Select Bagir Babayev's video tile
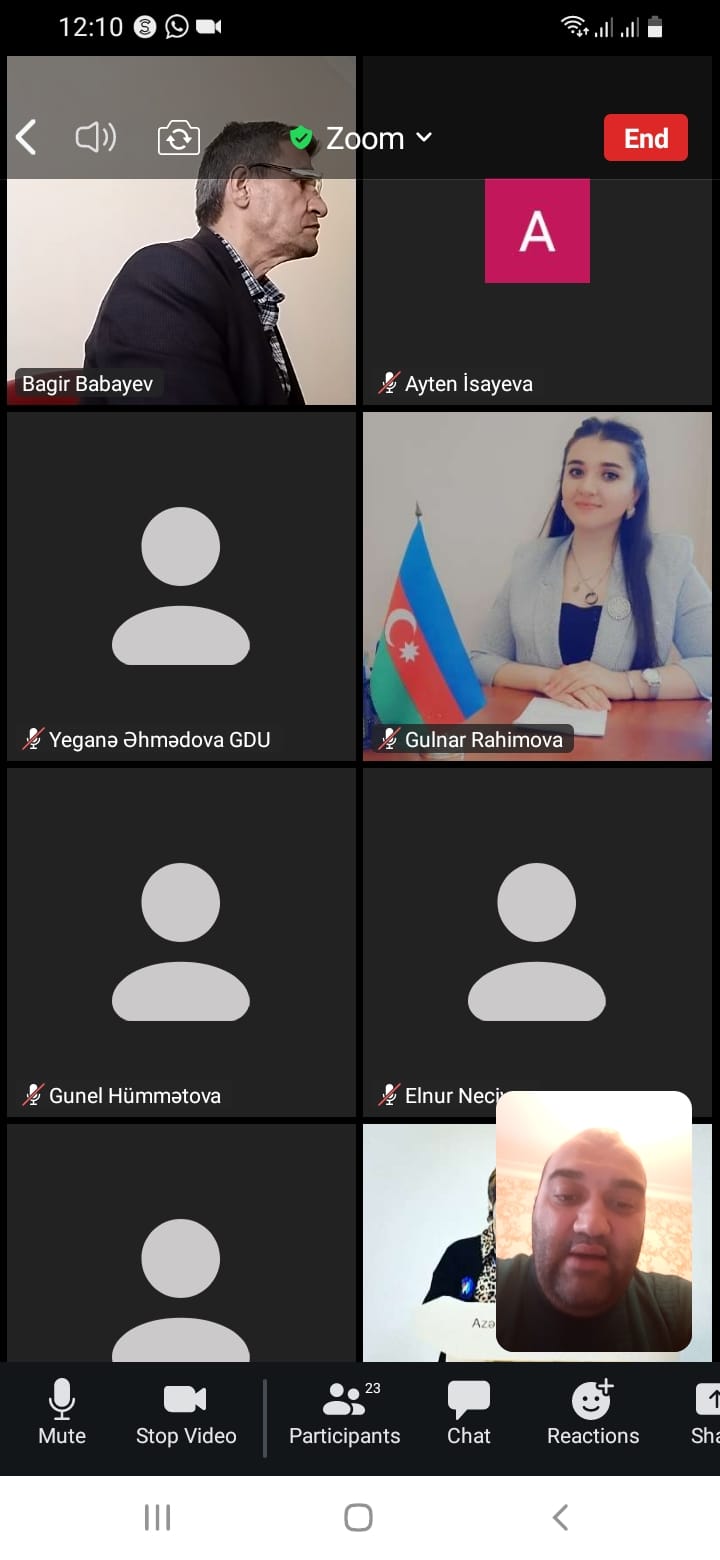The width and height of the screenshot is (720, 1560). (181, 290)
